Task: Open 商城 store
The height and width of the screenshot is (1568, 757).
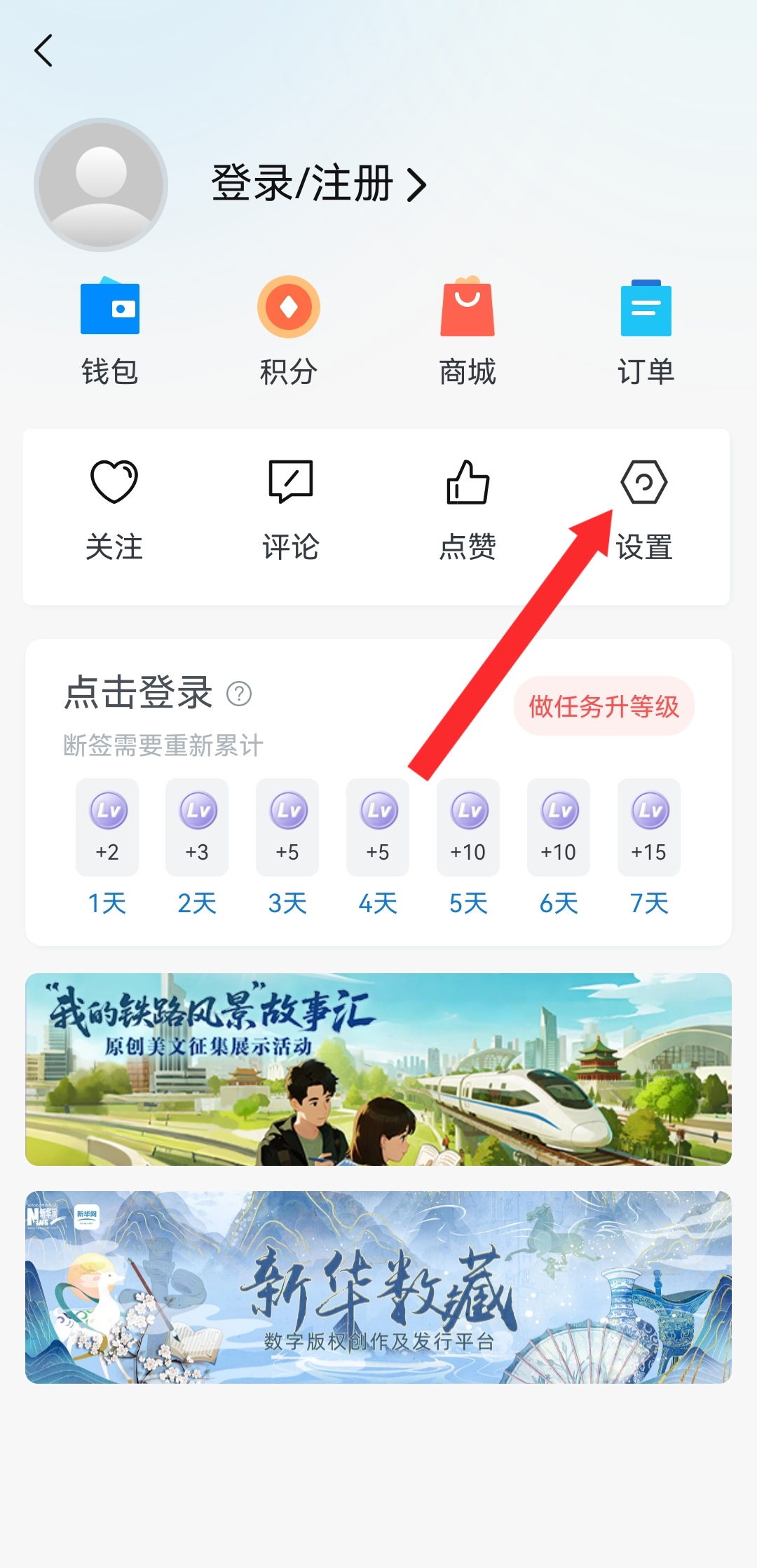Action: click(x=468, y=331)
